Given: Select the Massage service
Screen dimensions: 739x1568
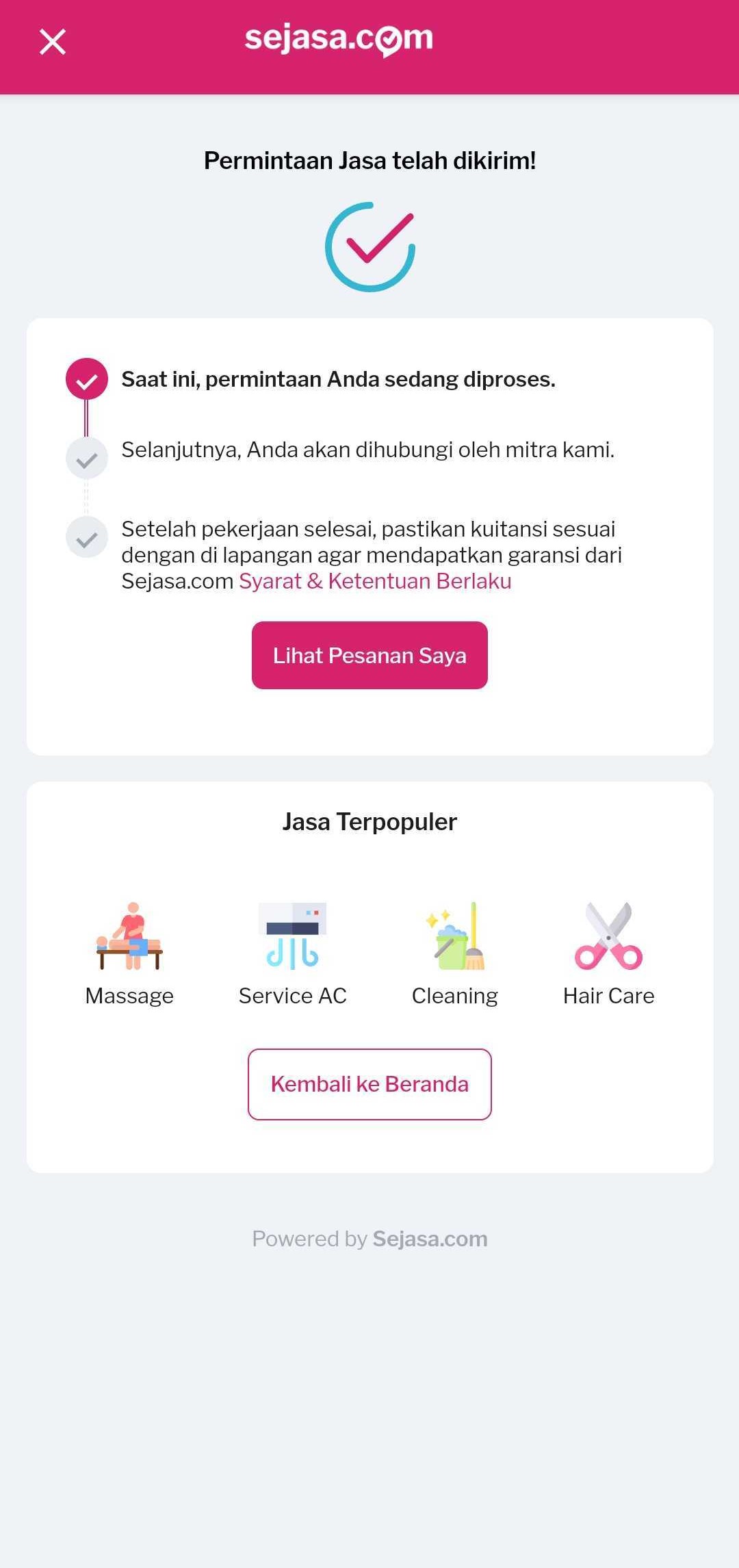Looking at the screenshot, I should tap(129, 953).
